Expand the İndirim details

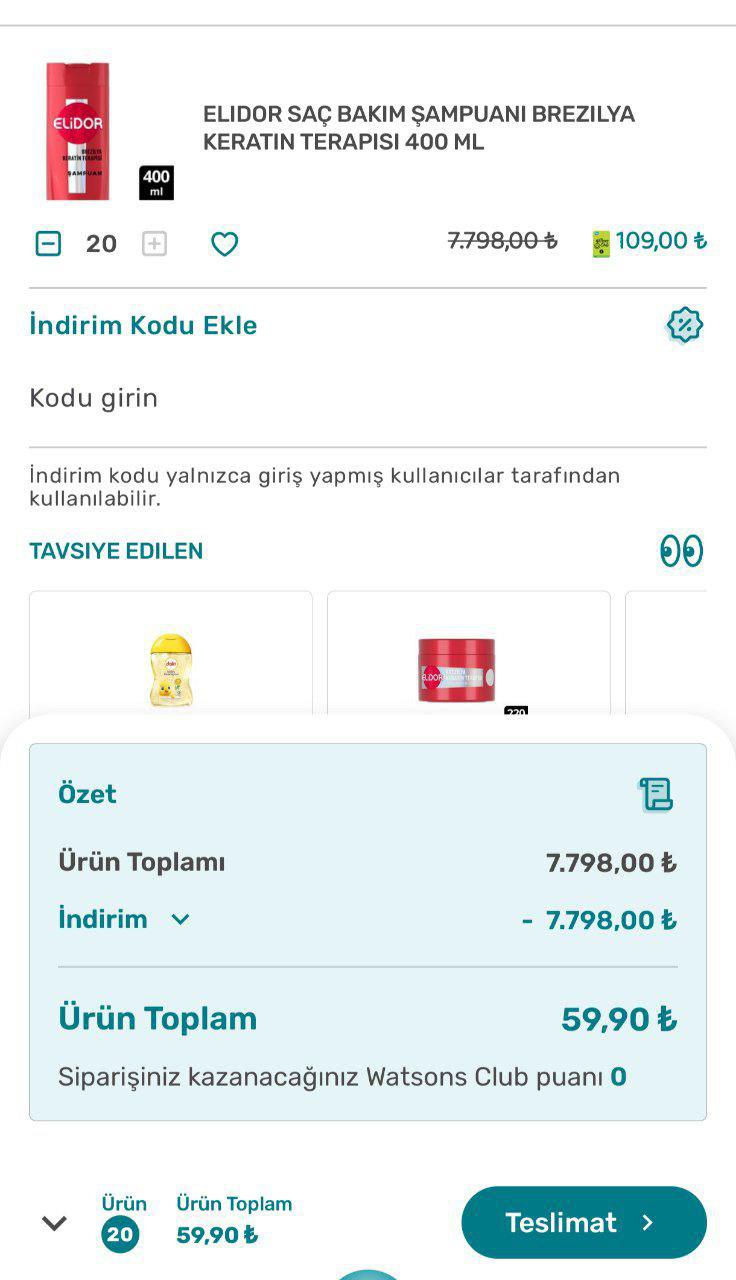180,919
